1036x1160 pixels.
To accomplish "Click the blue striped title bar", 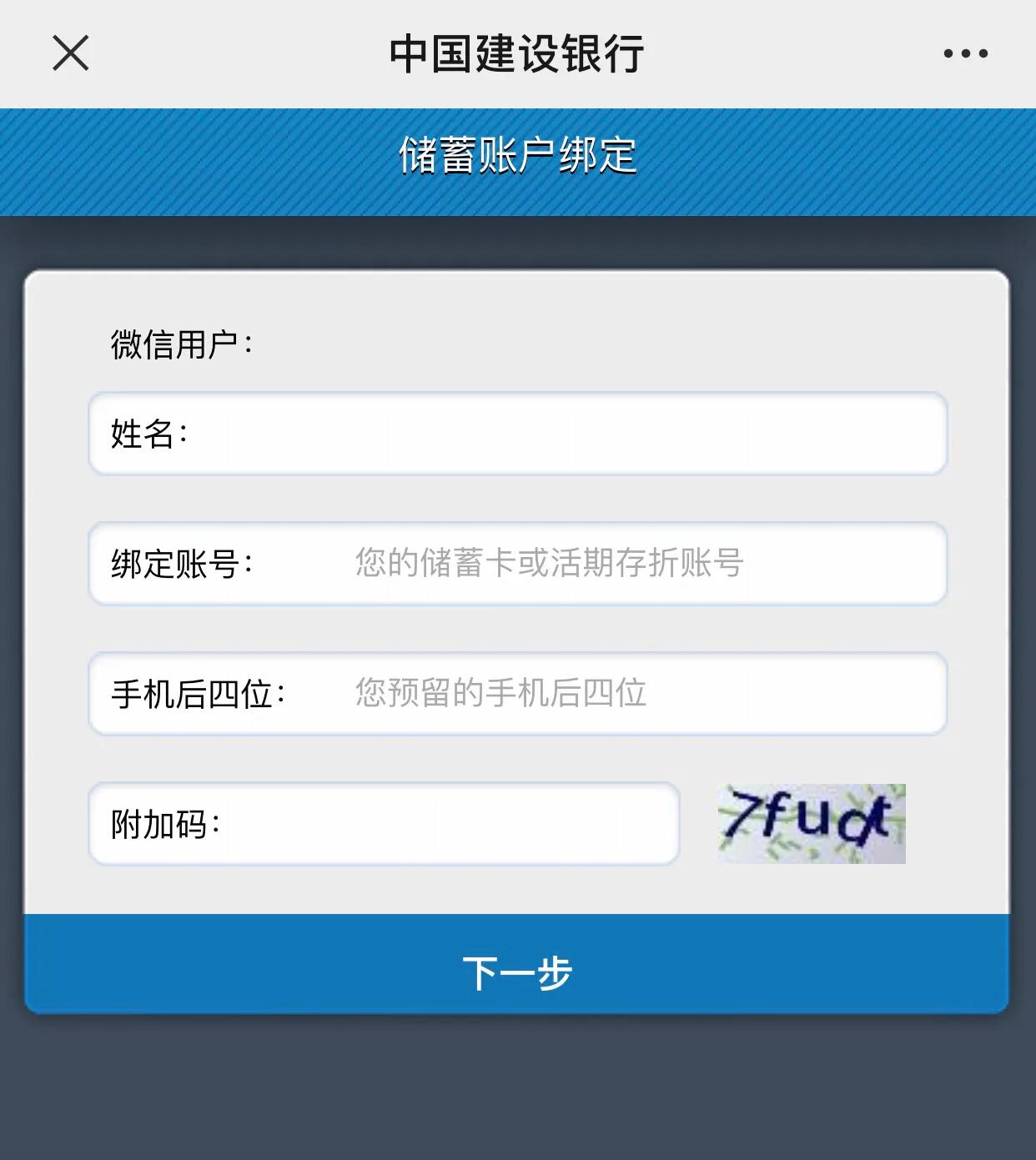I will coord(517,157).
